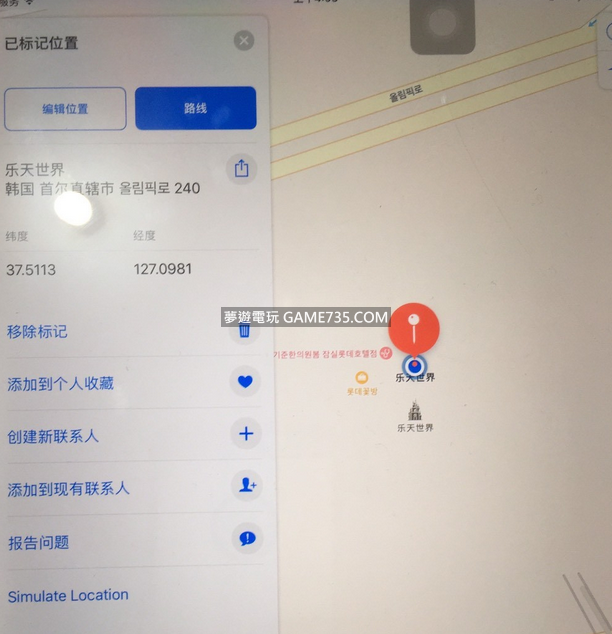The image size is (612, 634).
Task: Select 移除标记 to remove the pin
Action: pos(37,331)
